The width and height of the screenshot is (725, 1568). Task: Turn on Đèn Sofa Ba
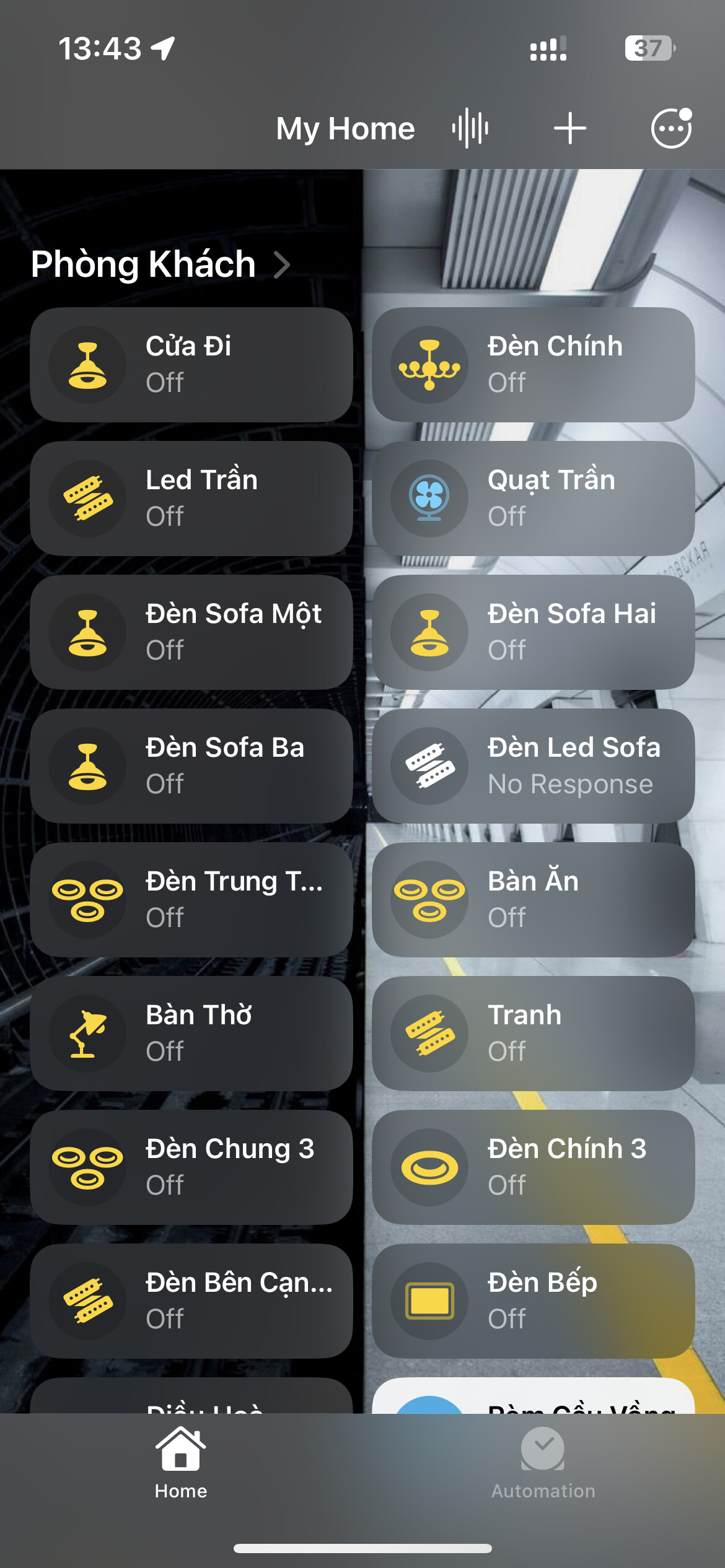(88, 766)
